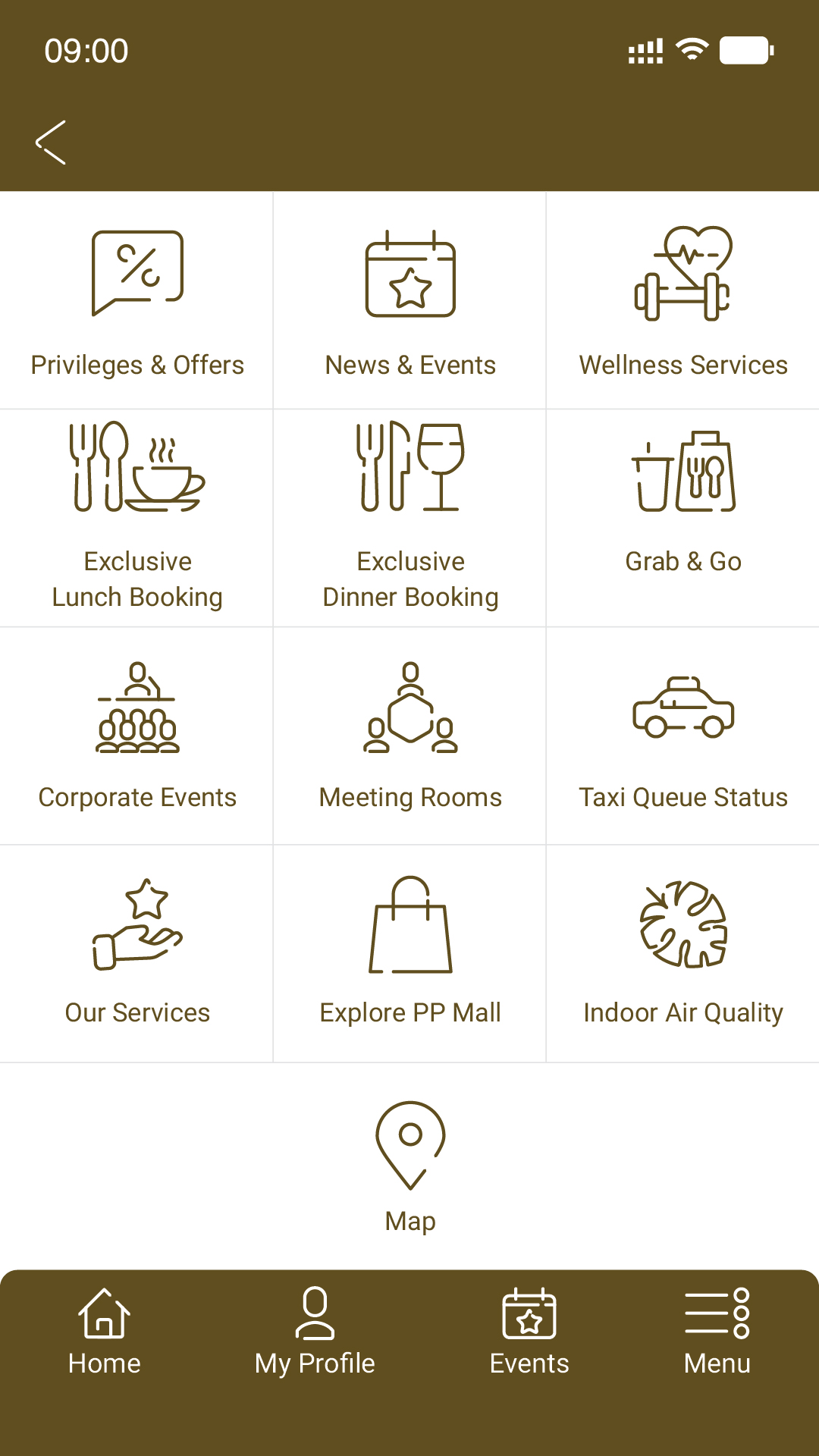Open Meeting Rooms
This screenshot has width=819, height=1456.
(409, 736)
